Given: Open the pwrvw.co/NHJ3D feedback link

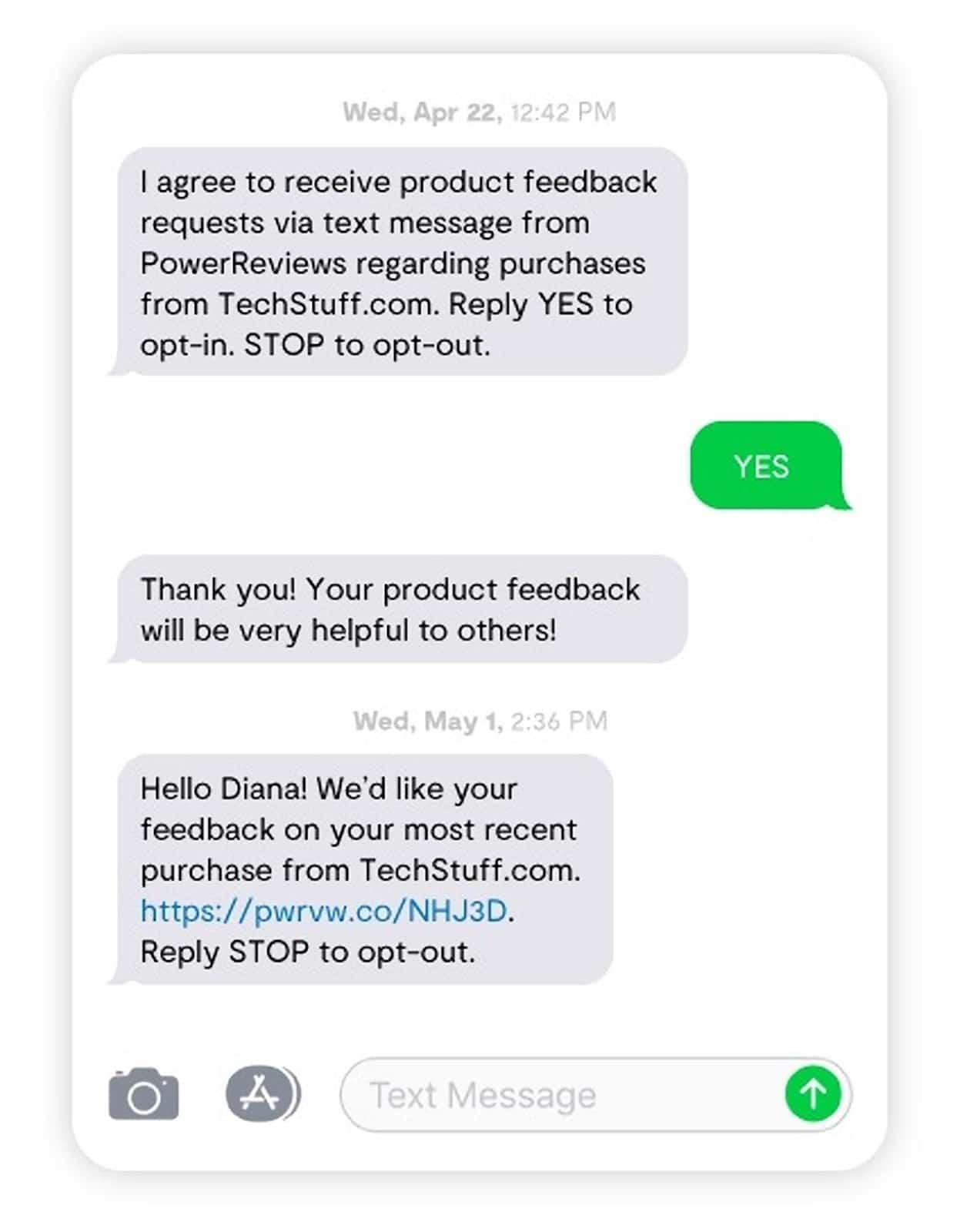Looking at the screenshot, I should click(323, 912).
